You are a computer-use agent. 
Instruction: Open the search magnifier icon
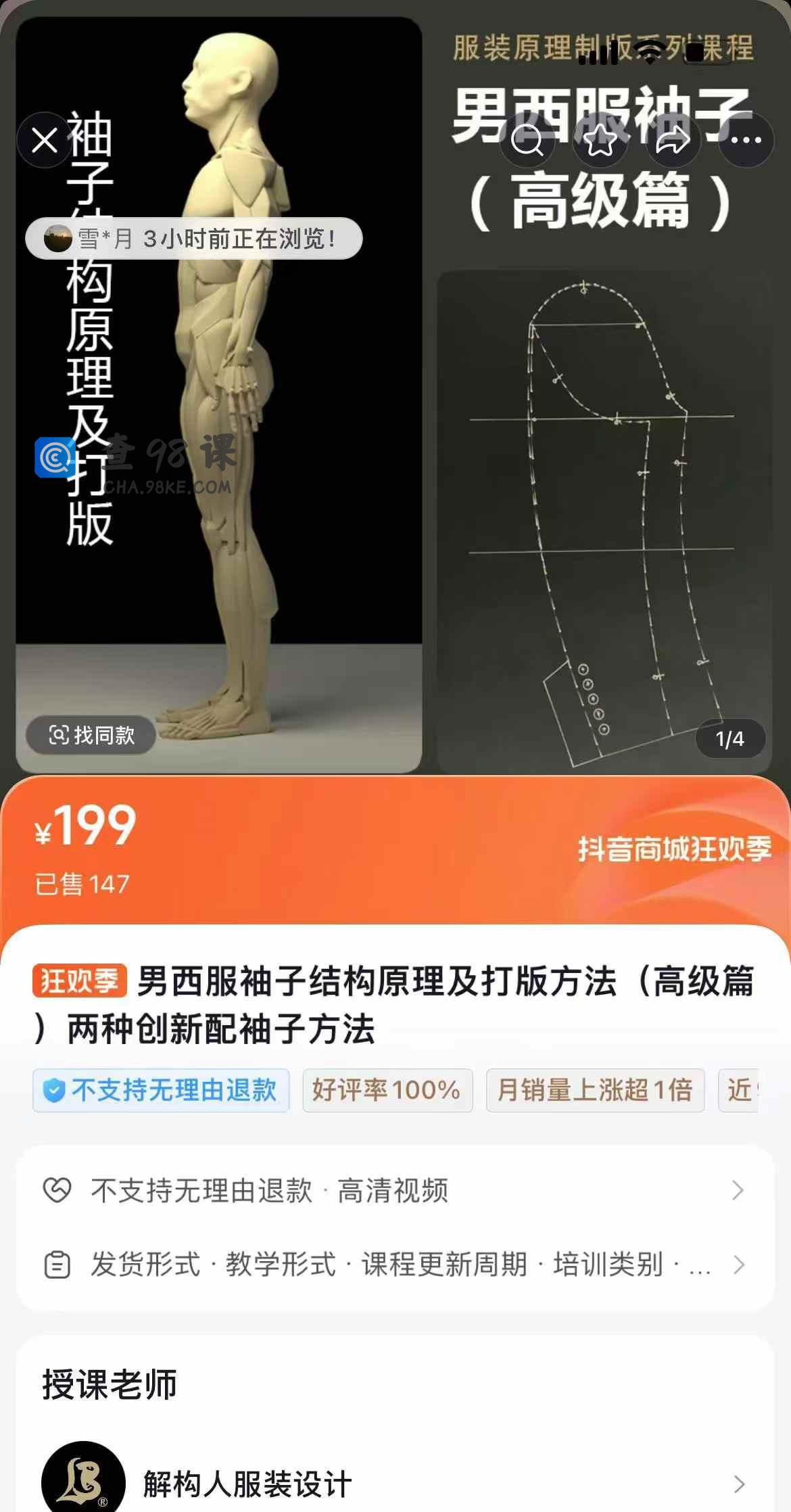[527, 141]
